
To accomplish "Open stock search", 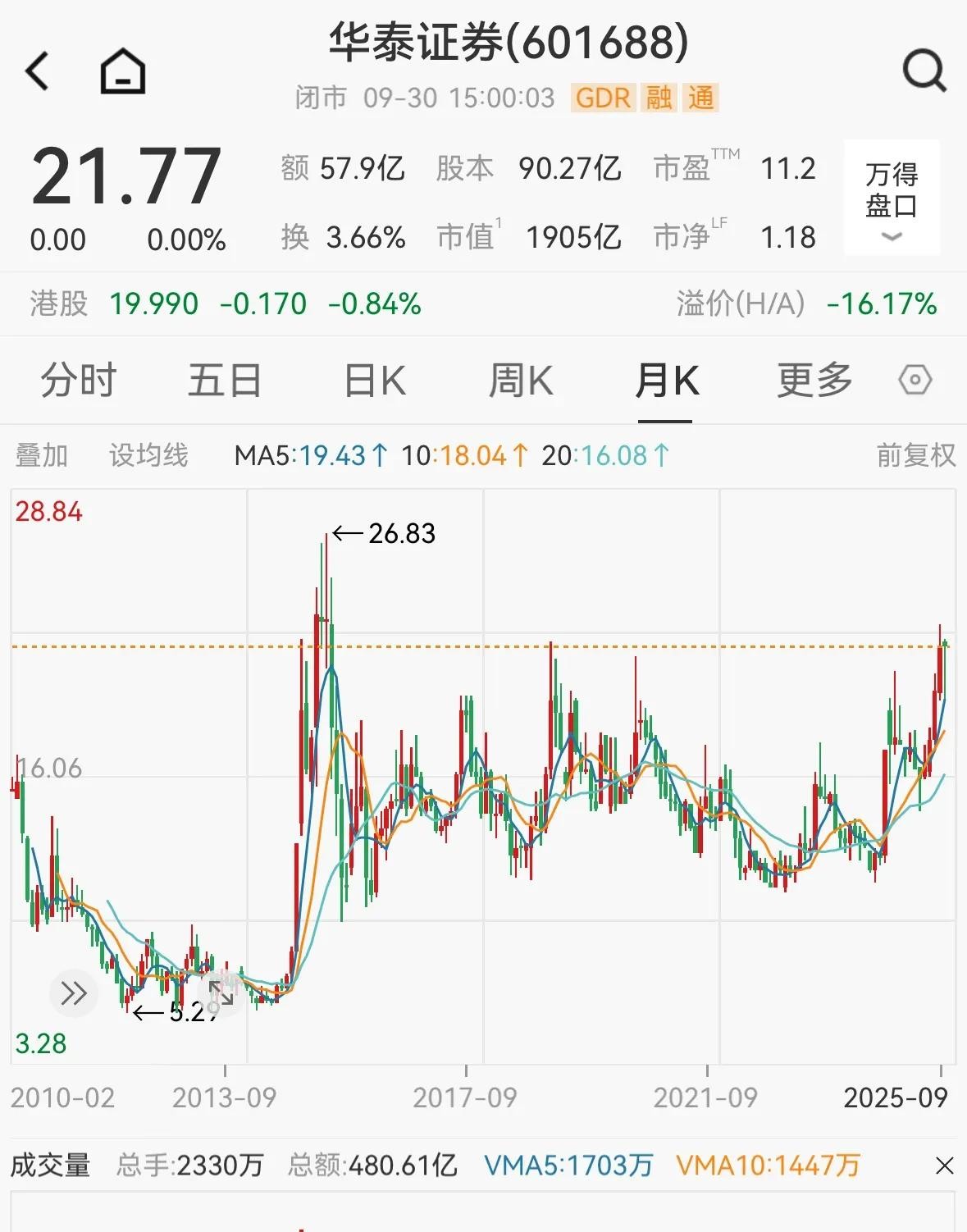I will click(x=924, y=71).
